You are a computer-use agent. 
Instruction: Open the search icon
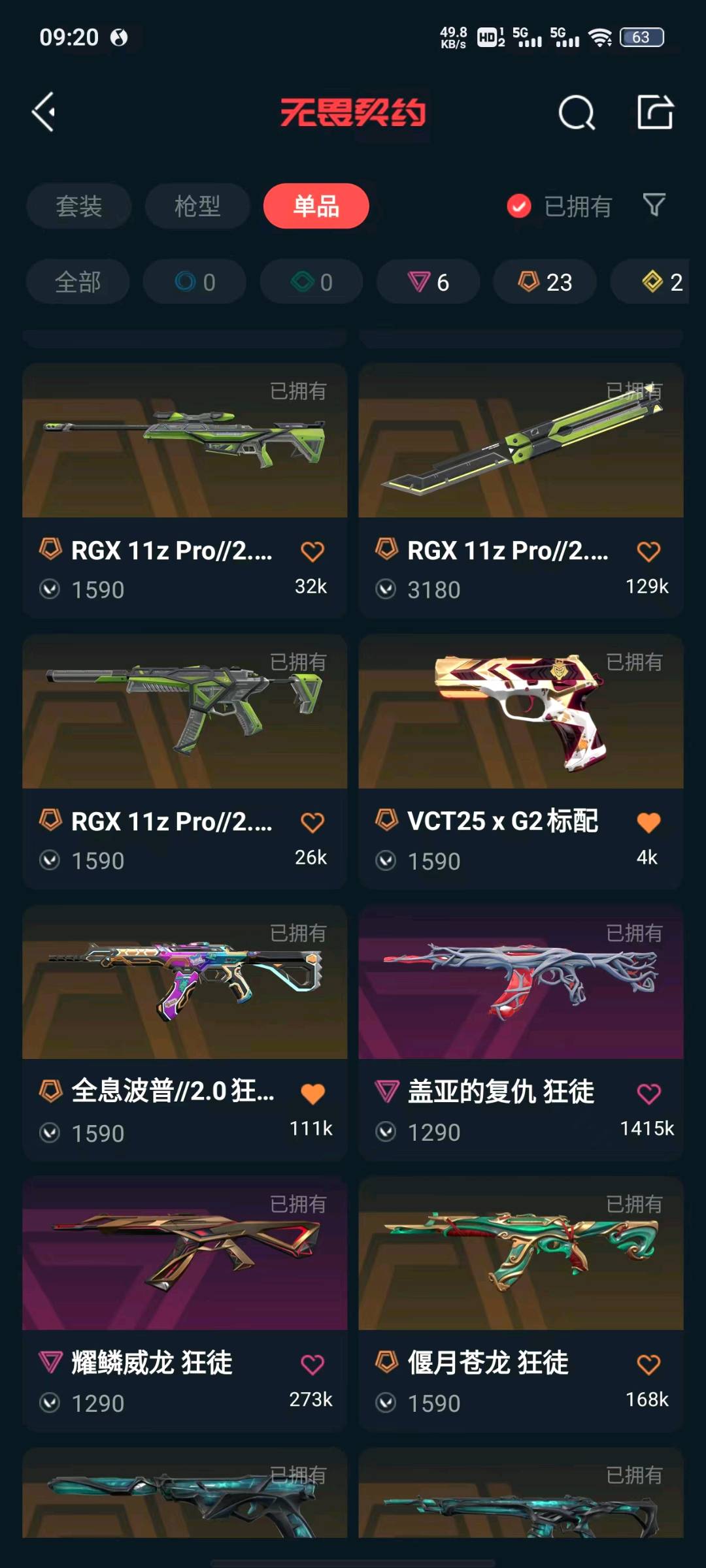(x=577, y=114)
